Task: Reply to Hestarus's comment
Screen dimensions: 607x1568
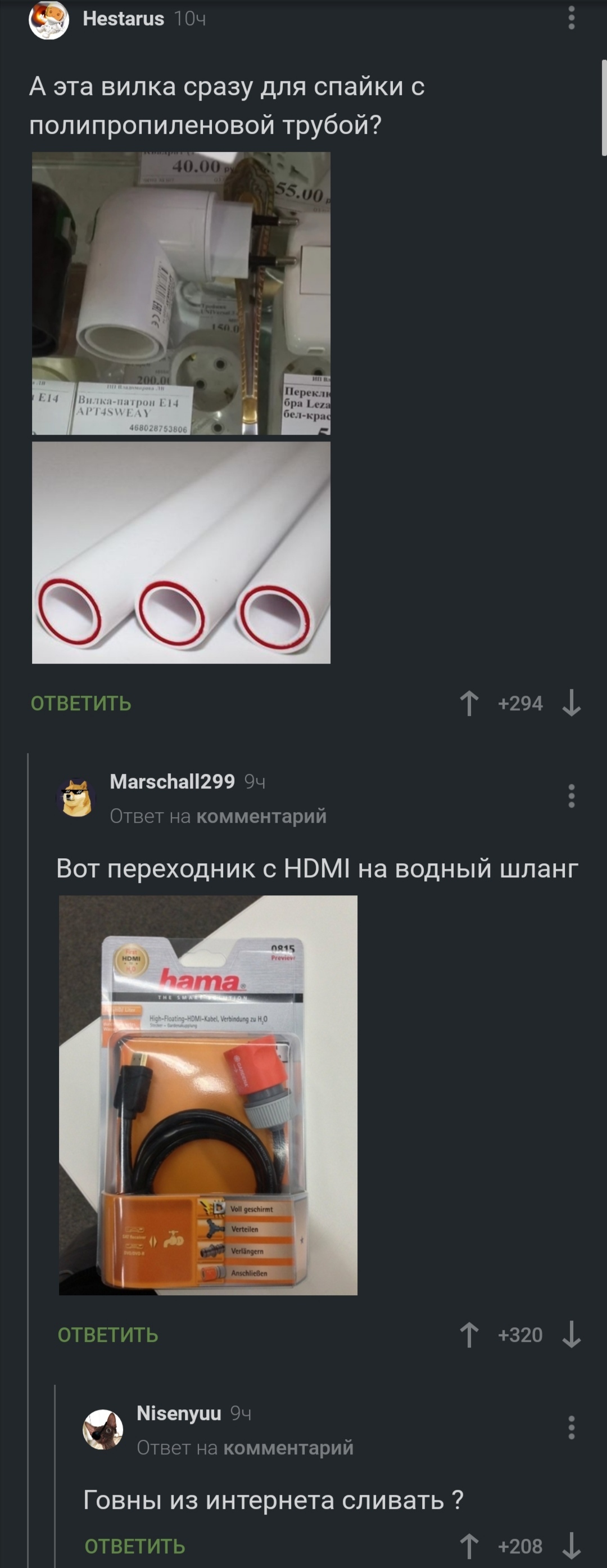Action: [x=81, y=703]
